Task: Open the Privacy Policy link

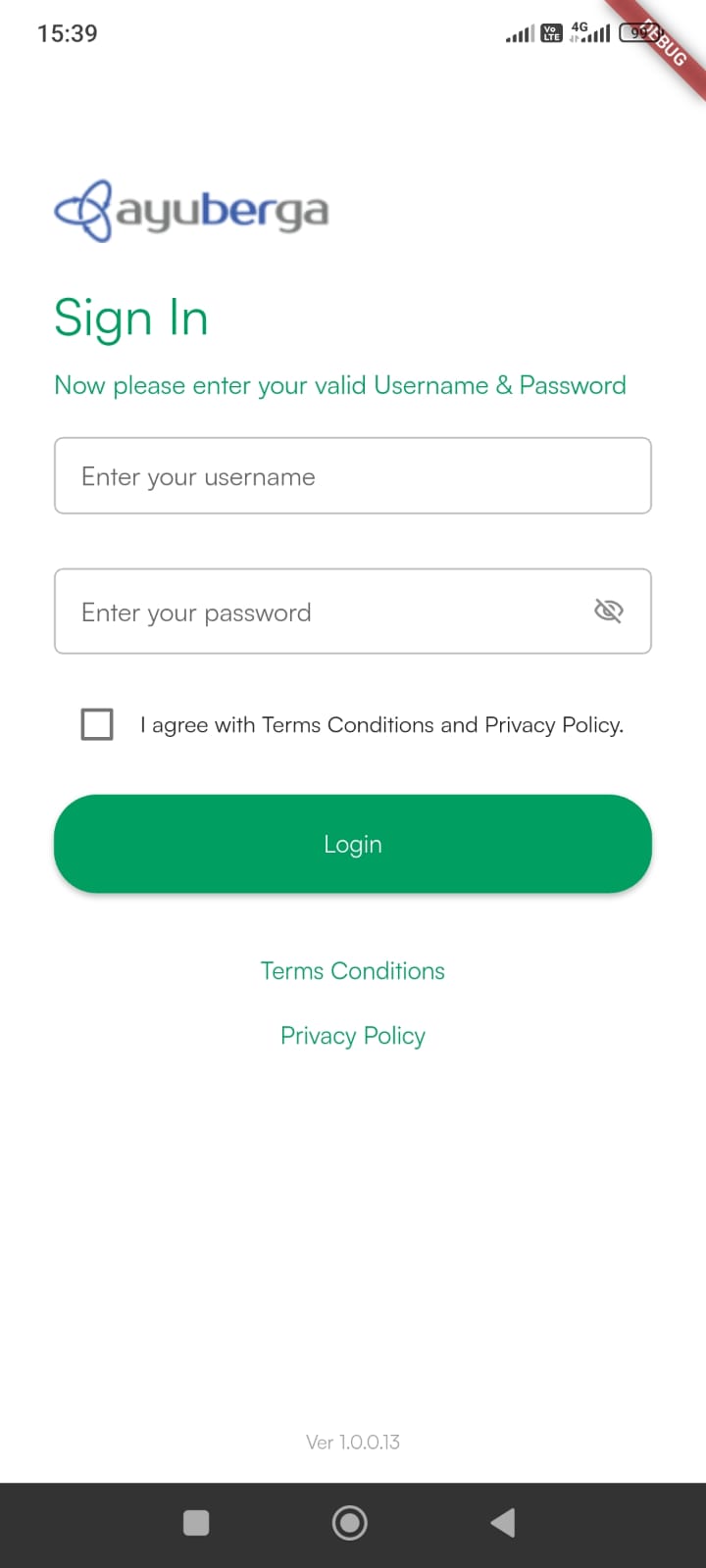Action: (x=353, y=1036)
